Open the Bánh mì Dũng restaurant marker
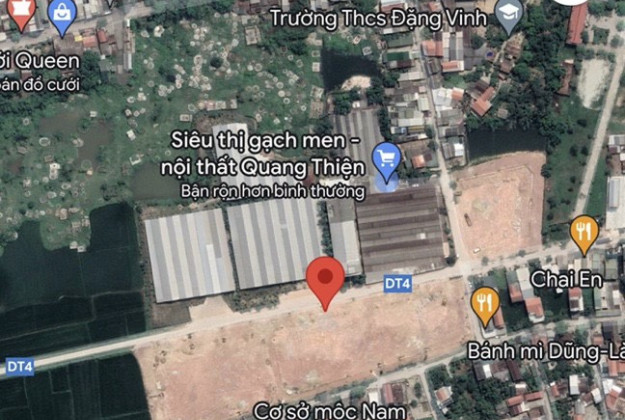625x420 pixels. pos(485,301)
